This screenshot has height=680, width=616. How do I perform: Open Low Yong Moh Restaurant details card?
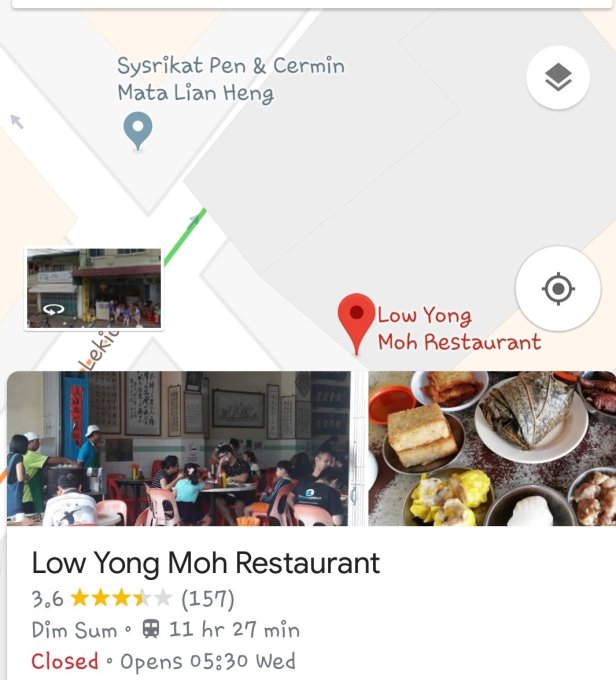[x=206, y=563]
